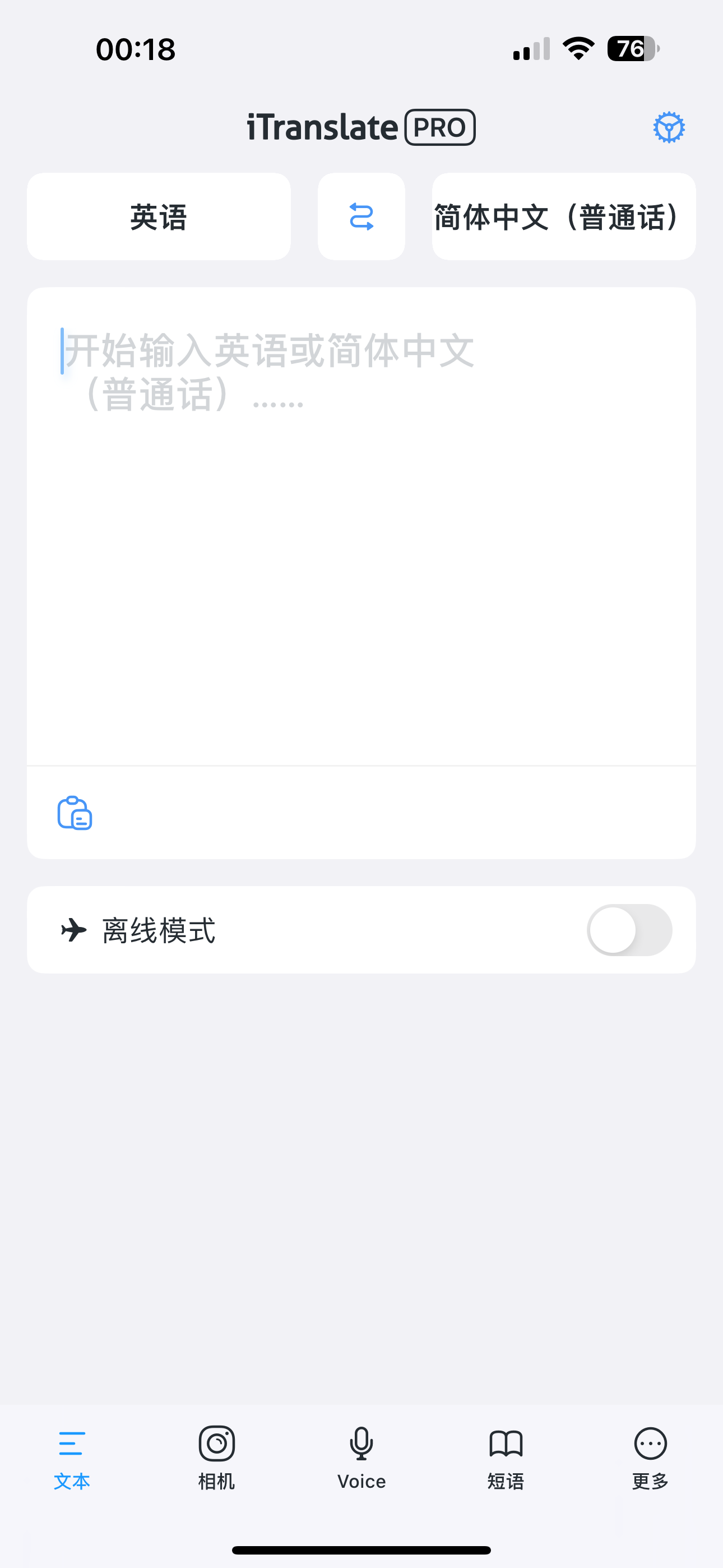This screenshot has height=1568, width=723.
Task: Tap the swap languages arrows icon
Action: point(361,216)
